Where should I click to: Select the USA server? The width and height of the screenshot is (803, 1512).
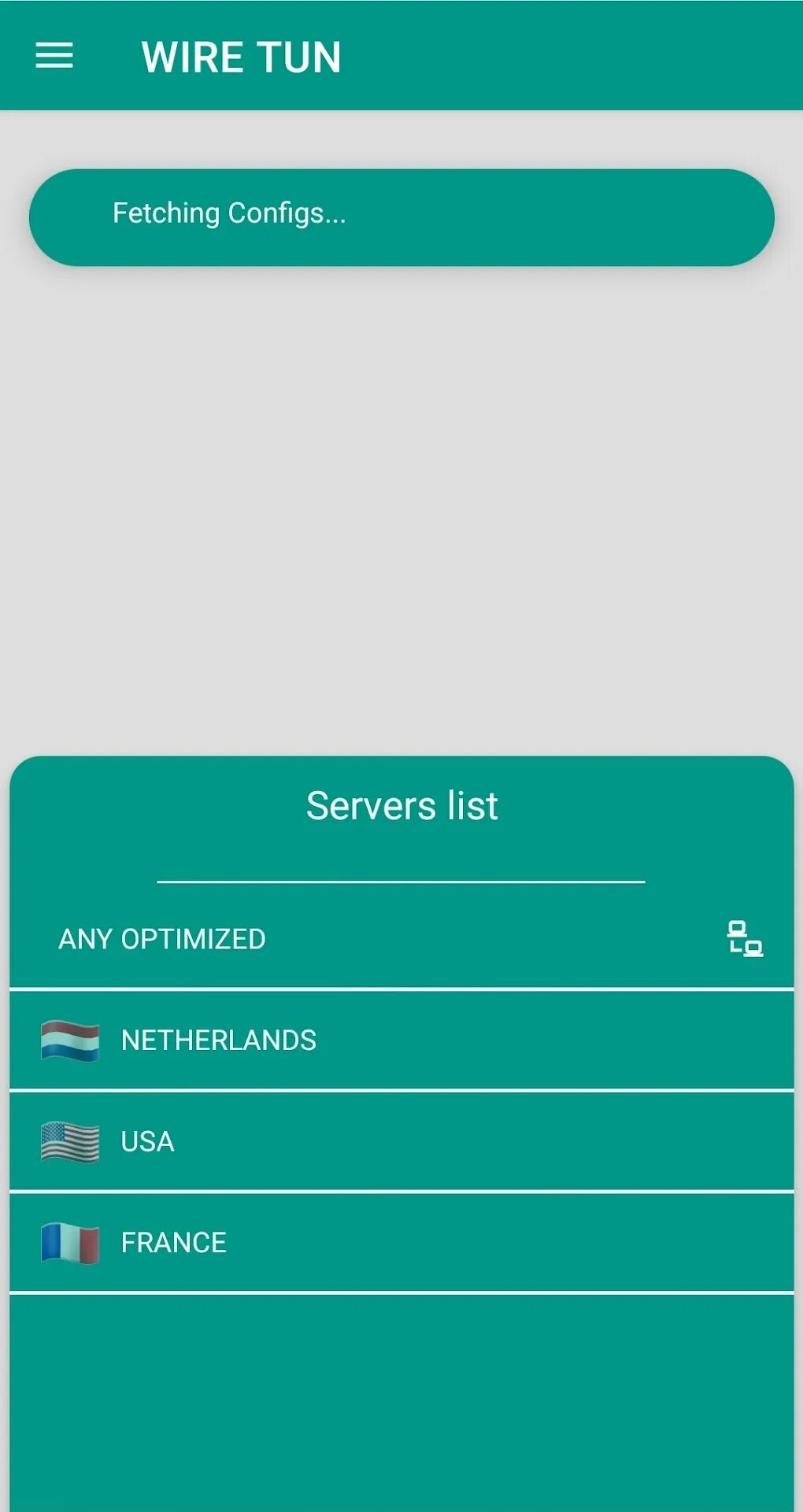[401, 1141]
